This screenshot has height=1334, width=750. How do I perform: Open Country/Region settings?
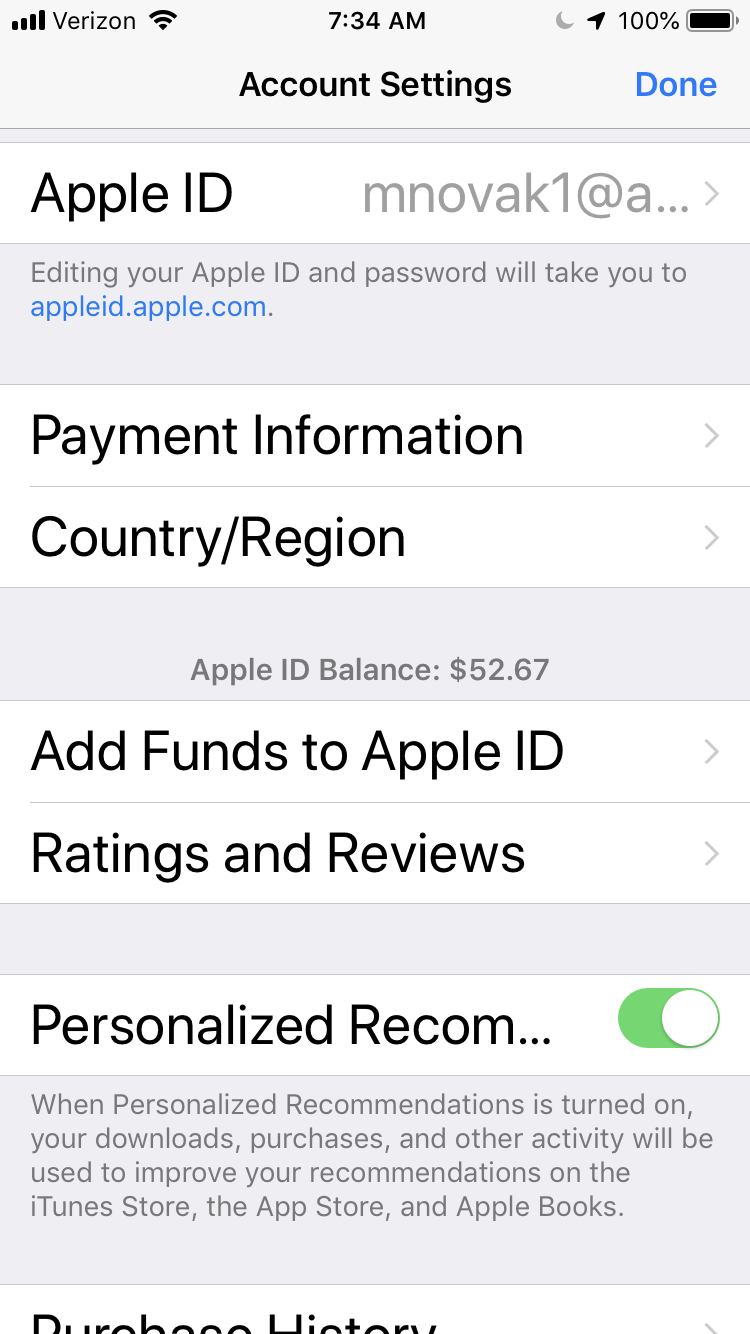coord(375,538)
